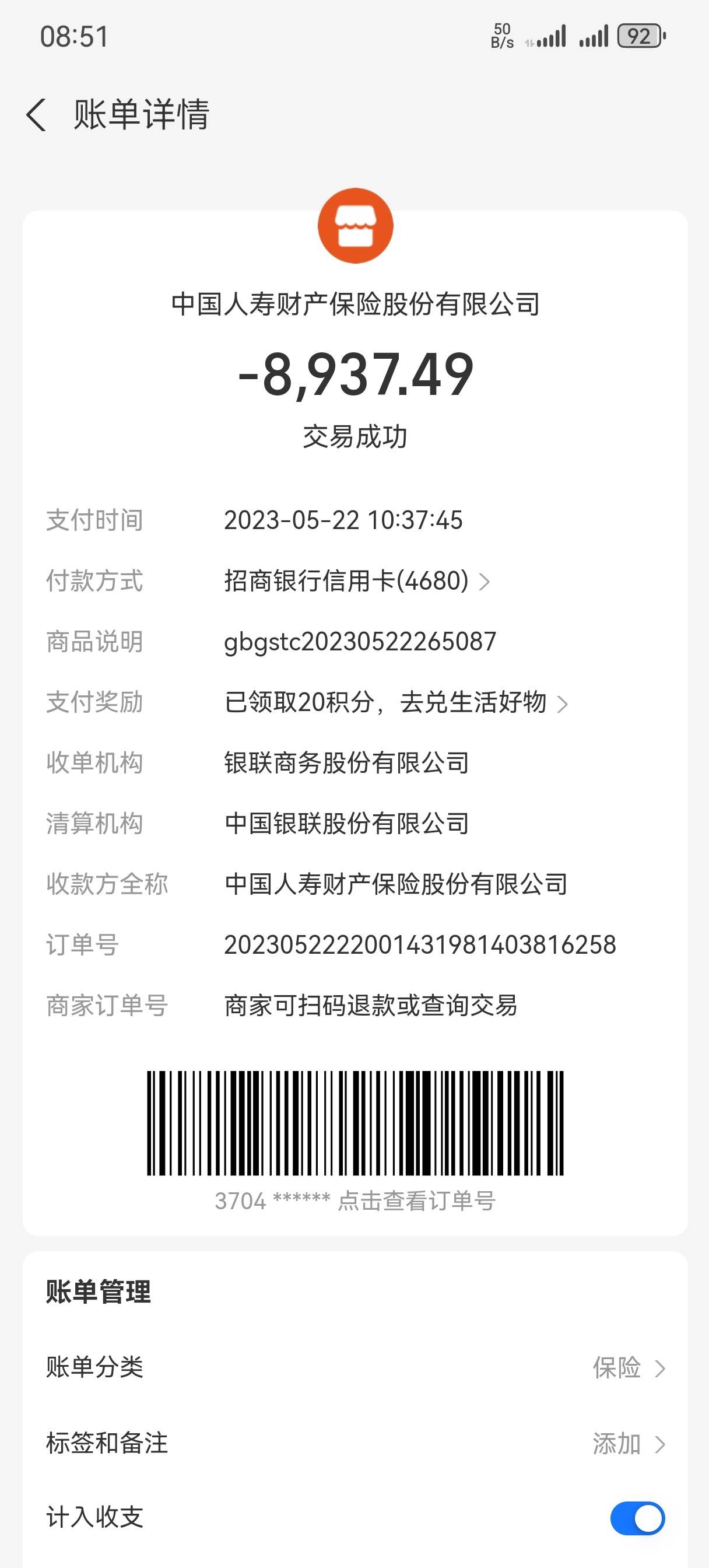This screenshot has width=709, height=1568.
Task: Open 账单分类 category row showing 保险
Action: [355, 1368]
